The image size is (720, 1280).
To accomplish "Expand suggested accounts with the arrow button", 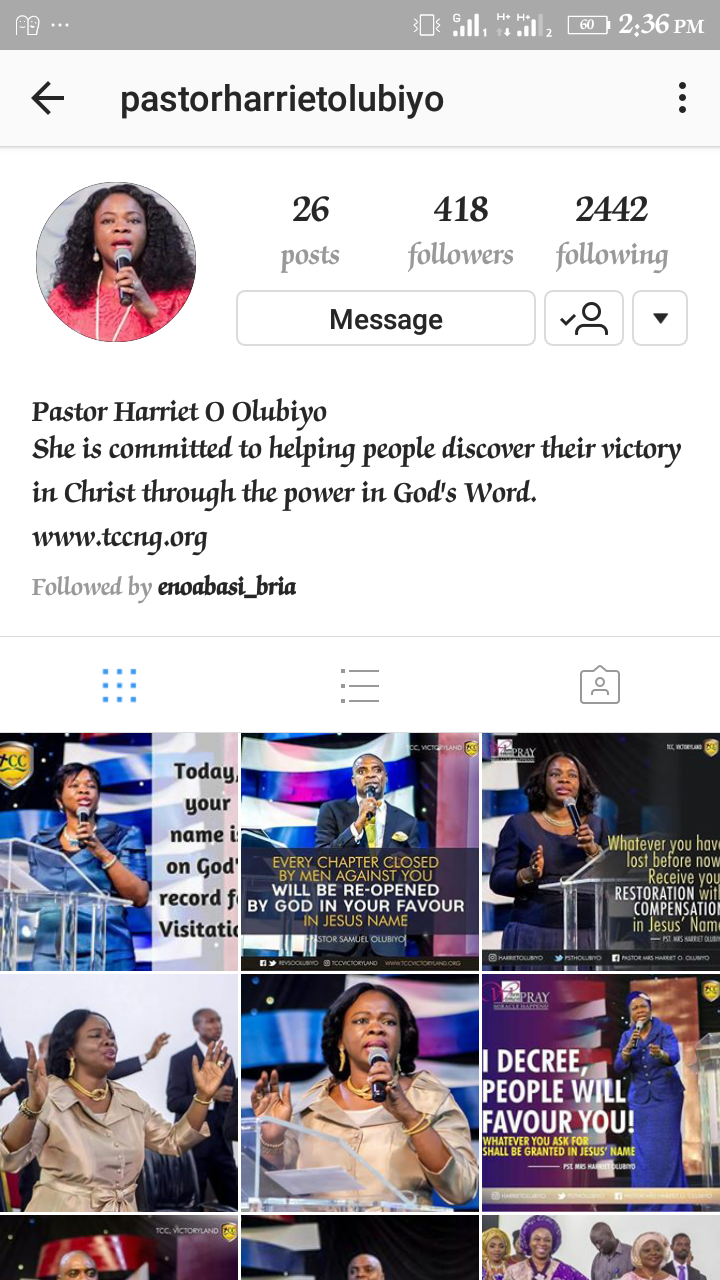I will (x=659, y=318).
